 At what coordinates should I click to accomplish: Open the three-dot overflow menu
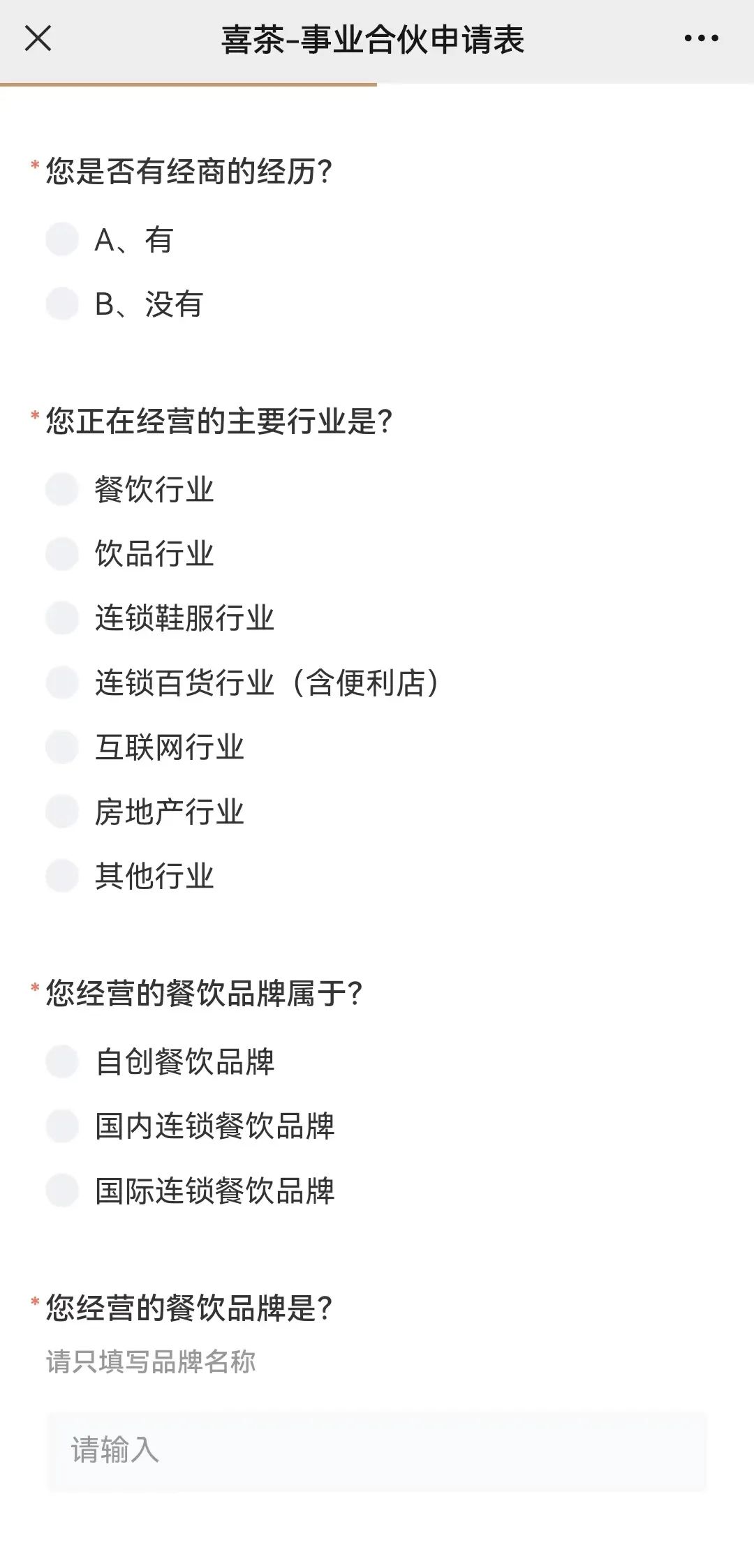pyautogui.click(x=701, y=38)
